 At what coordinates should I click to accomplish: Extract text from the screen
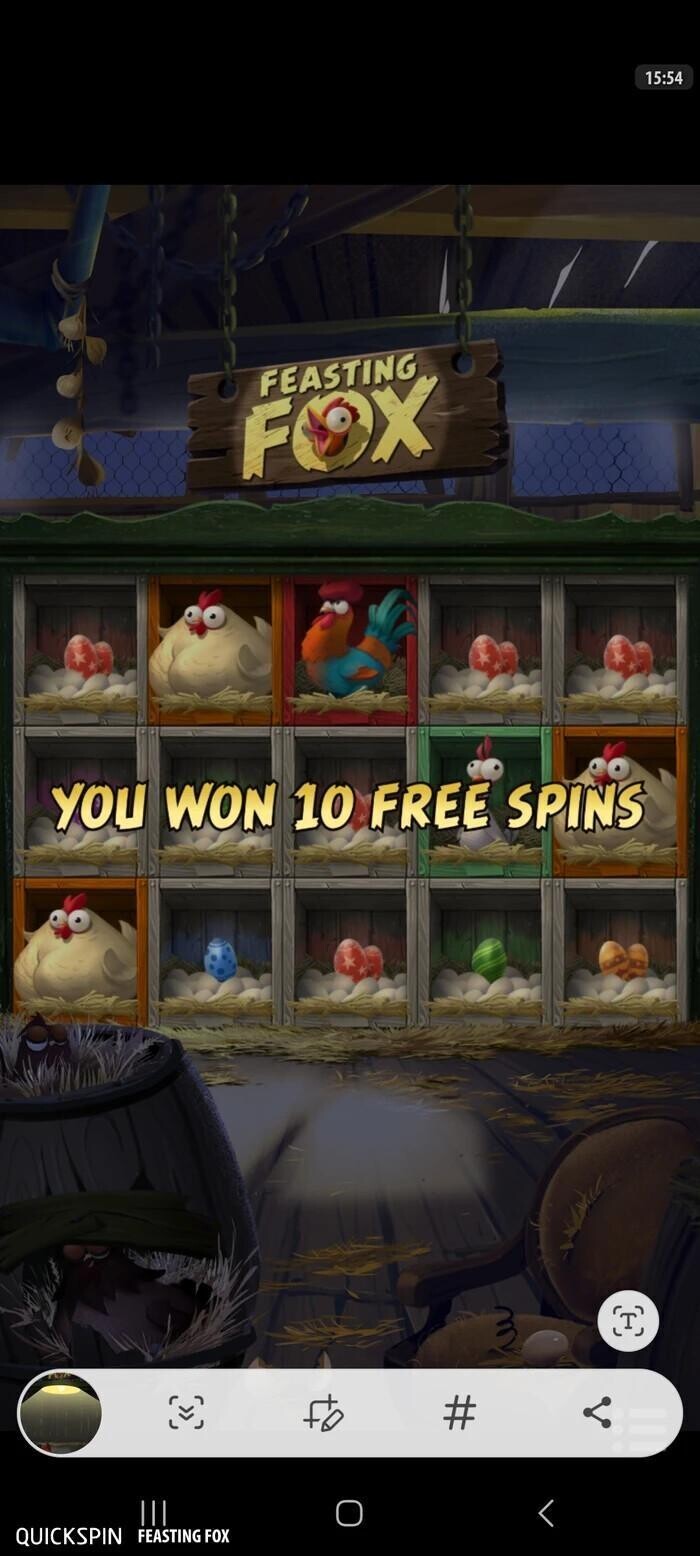pyautogui.click(x=628, y=1321)
